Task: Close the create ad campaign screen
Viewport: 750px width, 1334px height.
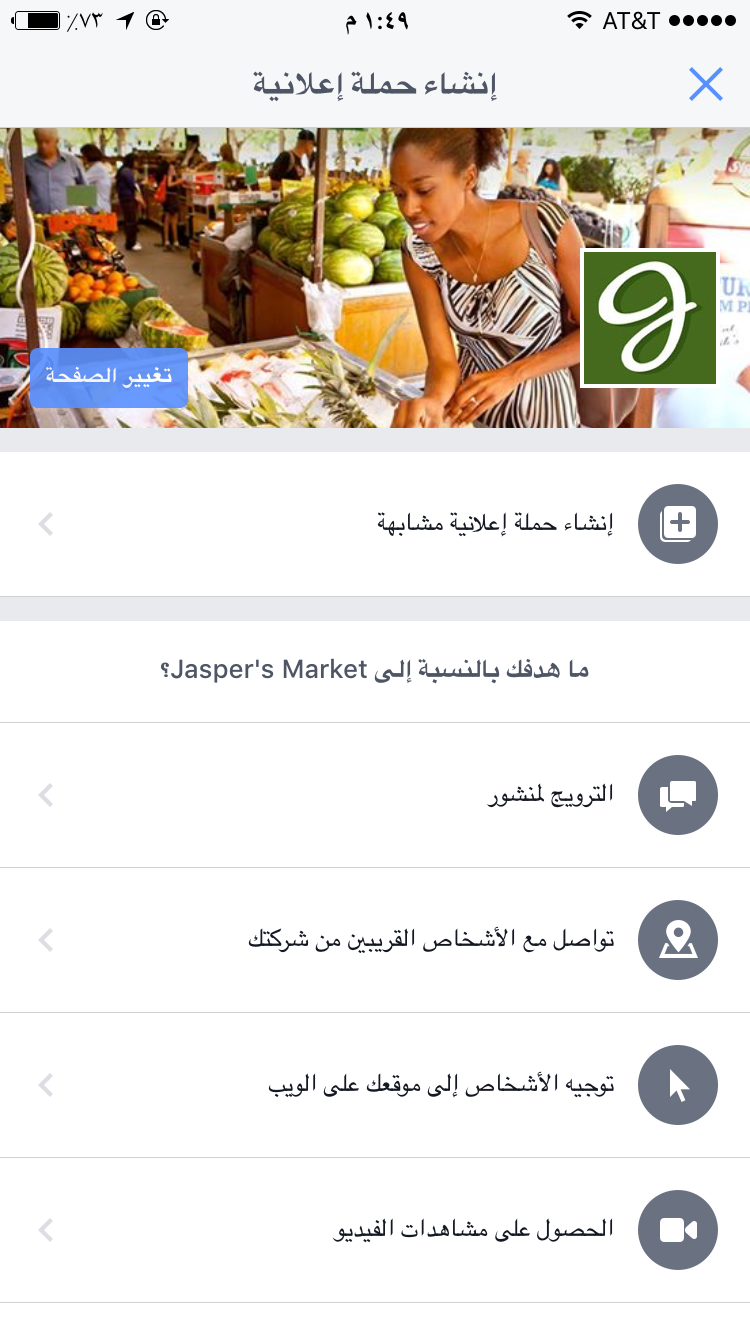Action: tap(705, 85)
